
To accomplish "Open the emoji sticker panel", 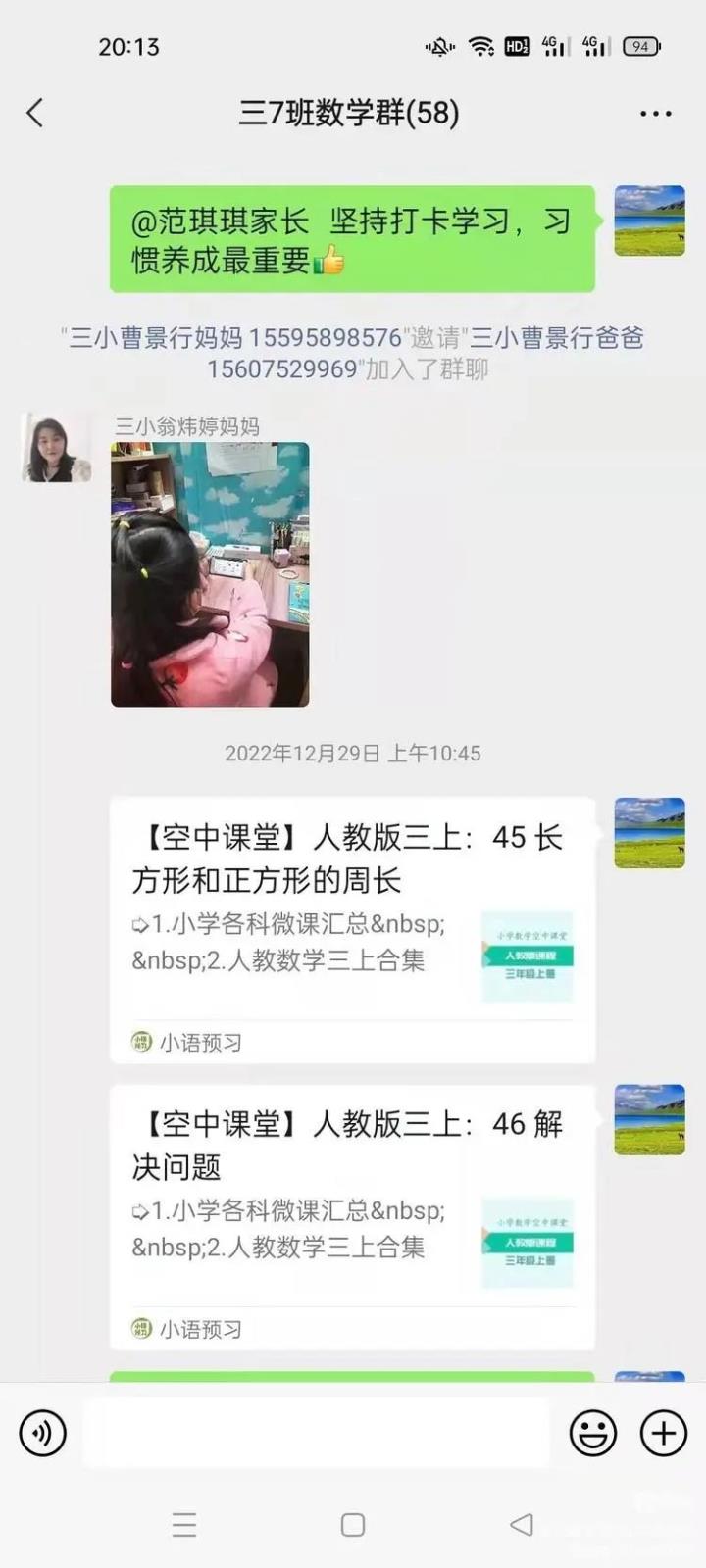I will (593, 1433).
